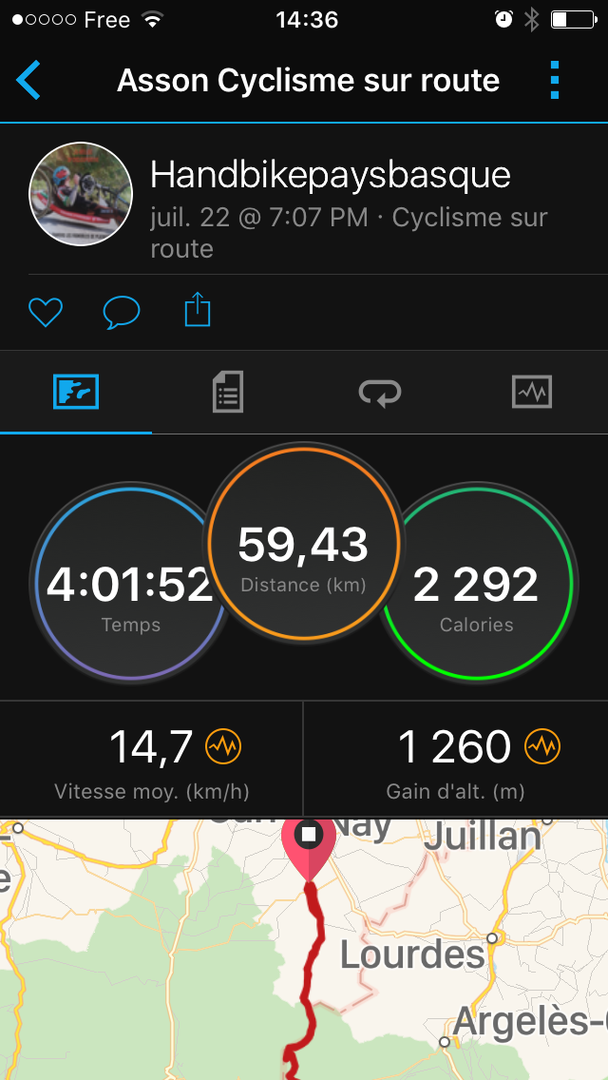Open Handbikepaysbasque's profile picture

point(80,194)
